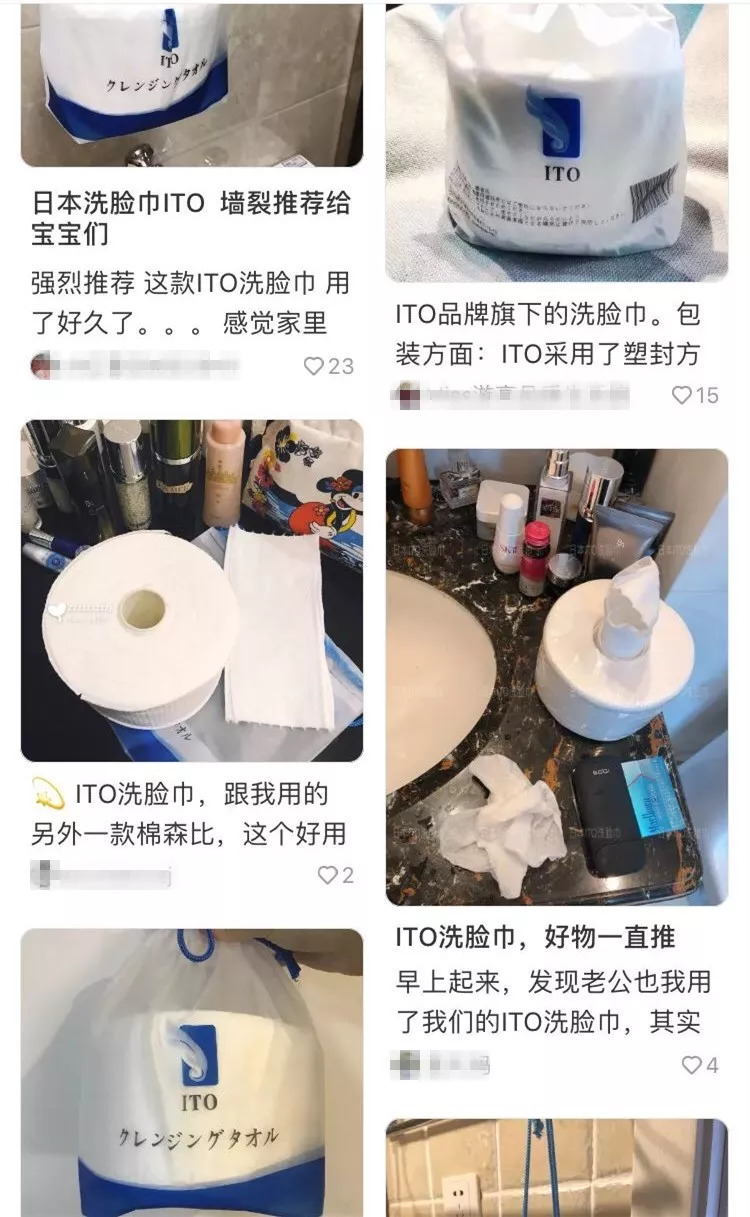Like the post with 2 likes

point(327,875)
